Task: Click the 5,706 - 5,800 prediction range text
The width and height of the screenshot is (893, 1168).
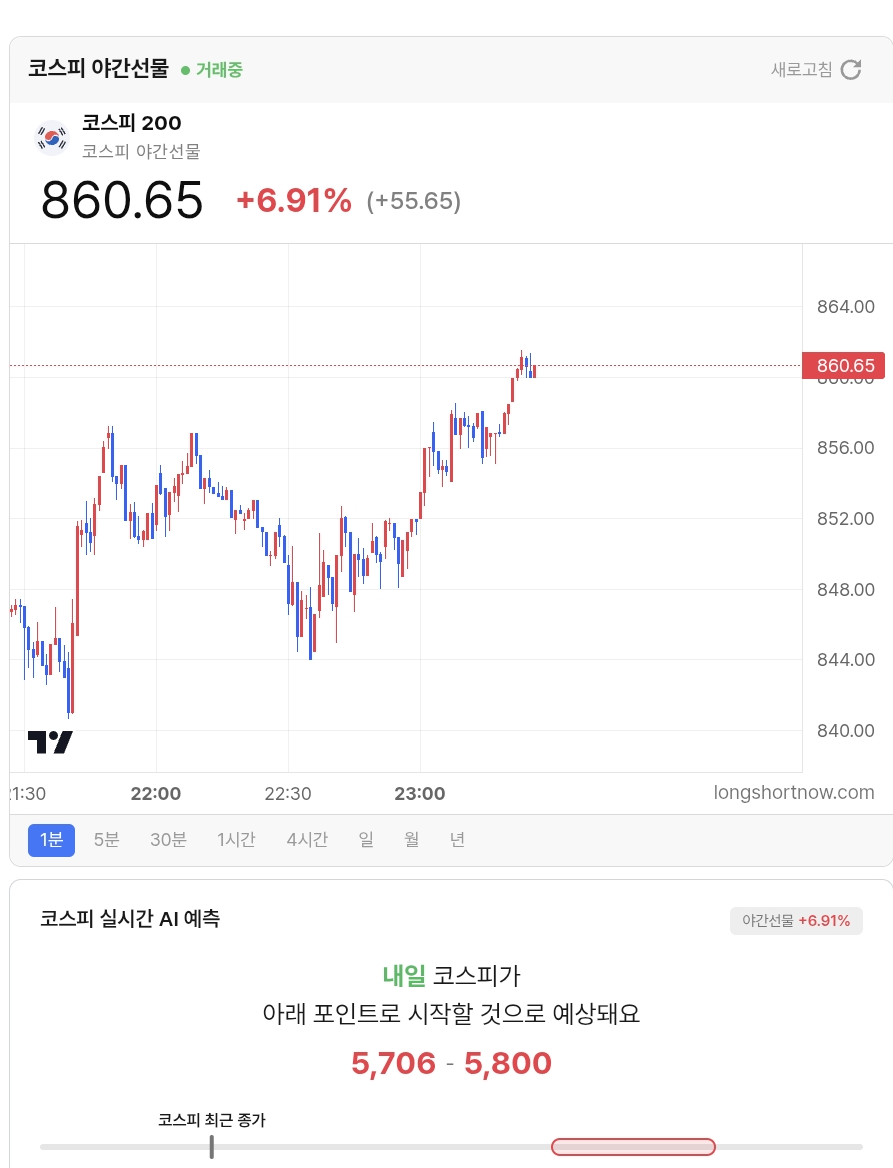Action: 447,1063
